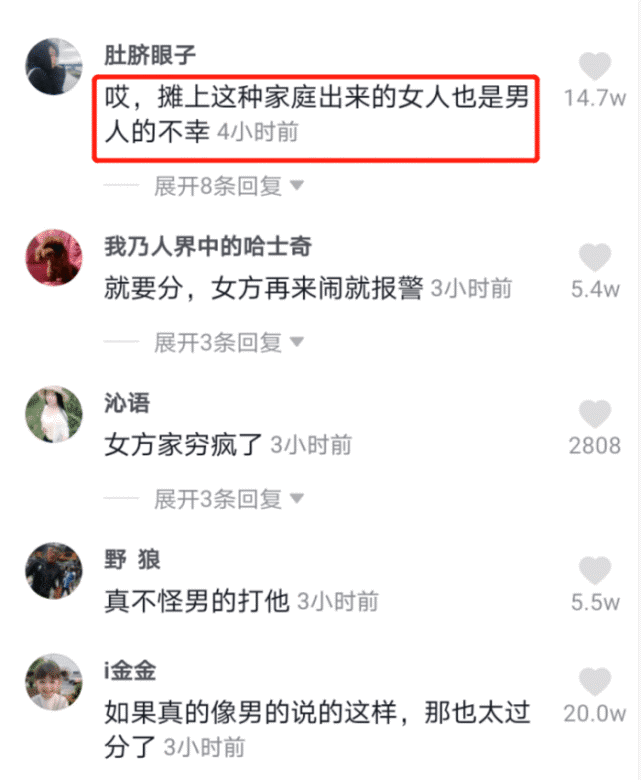
Task: Expand 3 replies under 就要分 comment
Action: coord(228,343)
